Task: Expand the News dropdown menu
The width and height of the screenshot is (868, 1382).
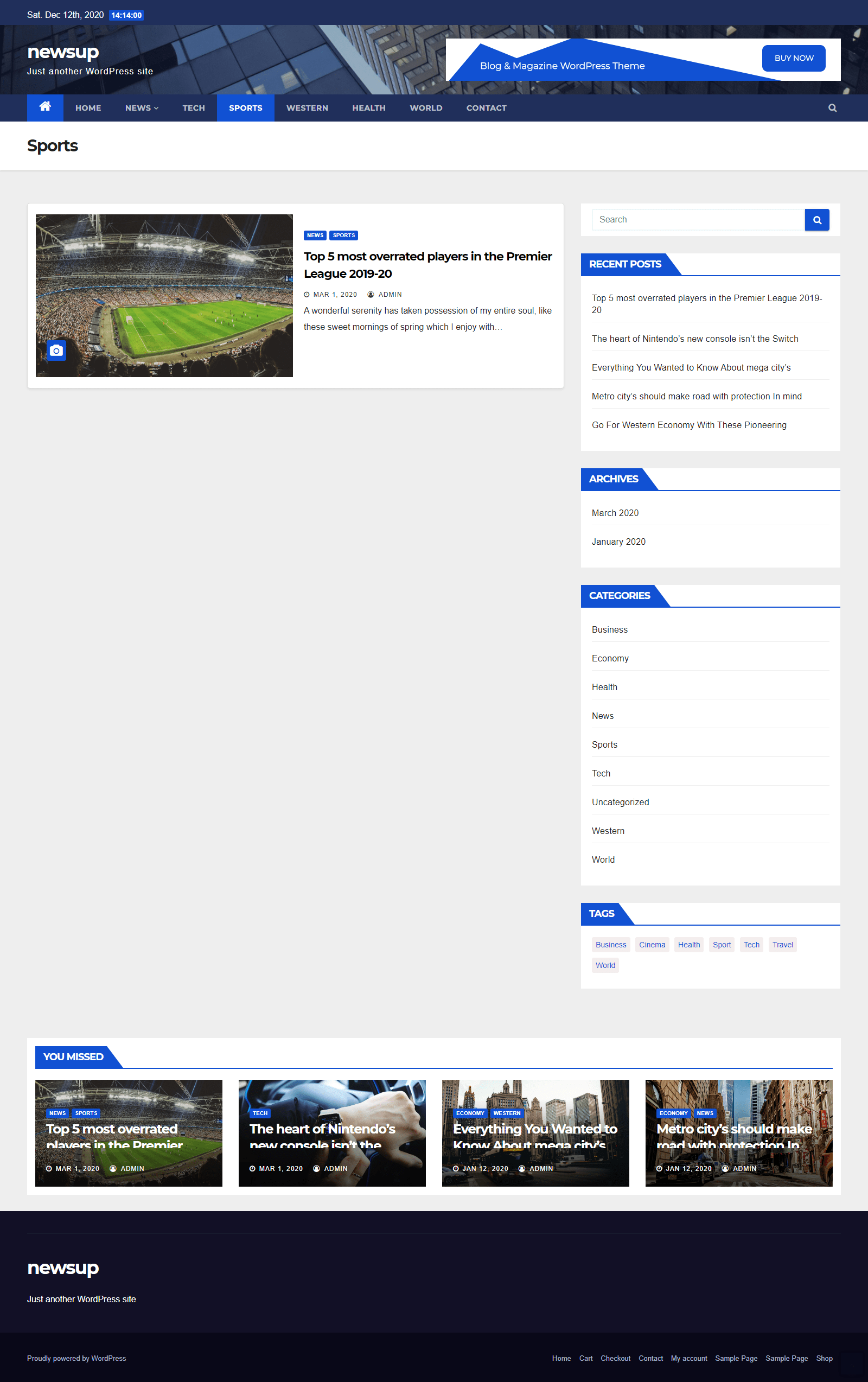Action: [x=141, y=108]
